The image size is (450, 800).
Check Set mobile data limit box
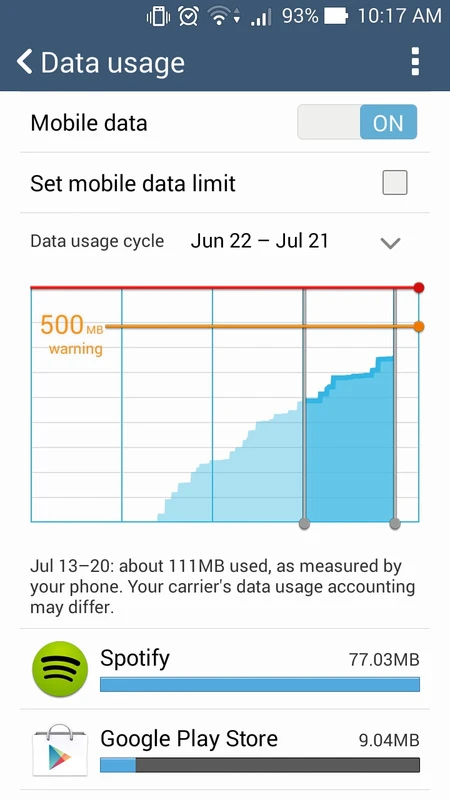tap(395, 183)
